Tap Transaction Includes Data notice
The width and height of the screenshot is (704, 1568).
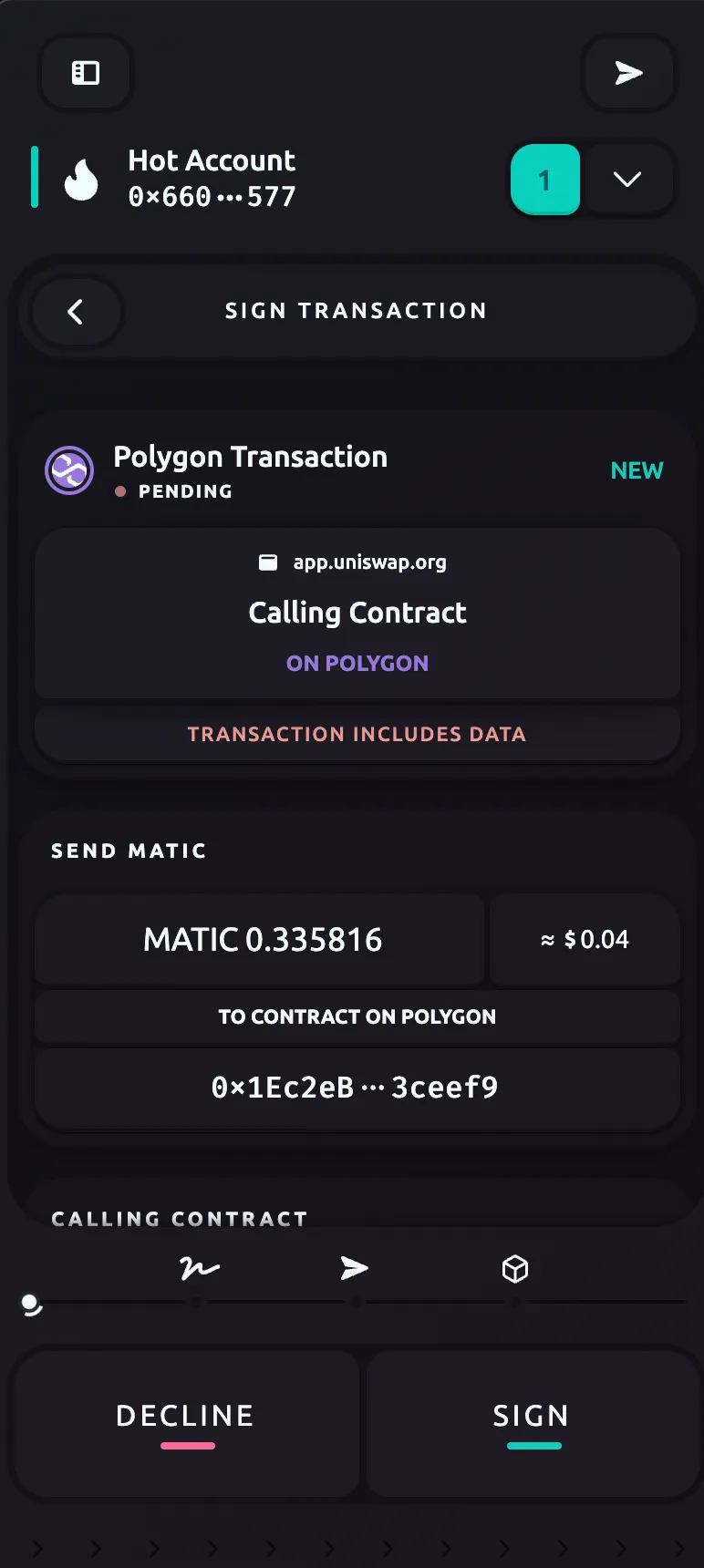[x=357, y=734]
